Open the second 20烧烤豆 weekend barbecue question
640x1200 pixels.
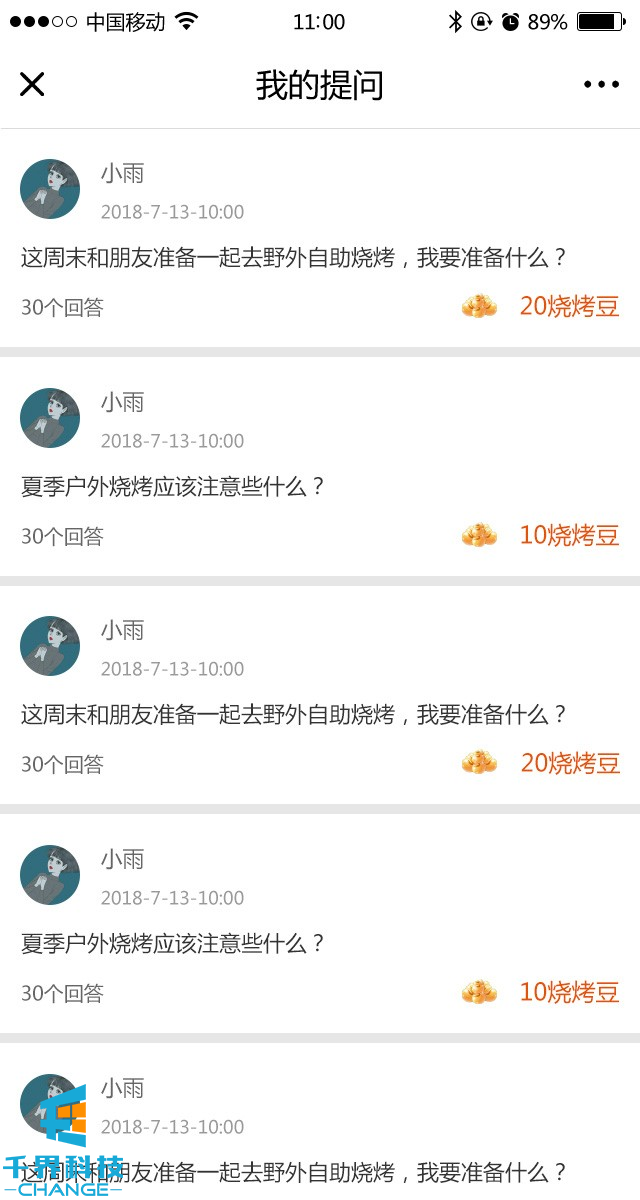click(x=294, y=715)
